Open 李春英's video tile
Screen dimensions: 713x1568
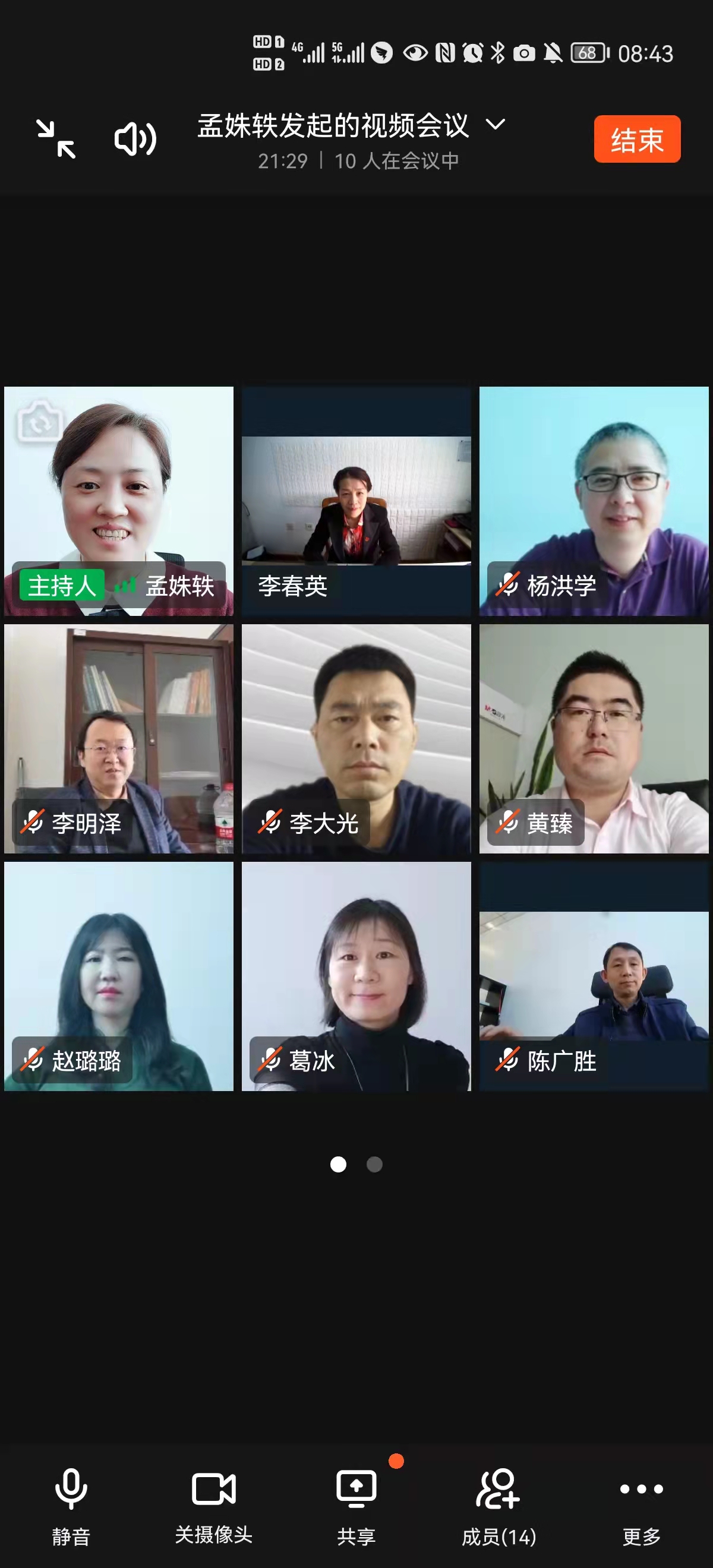[x=356, y=501]
